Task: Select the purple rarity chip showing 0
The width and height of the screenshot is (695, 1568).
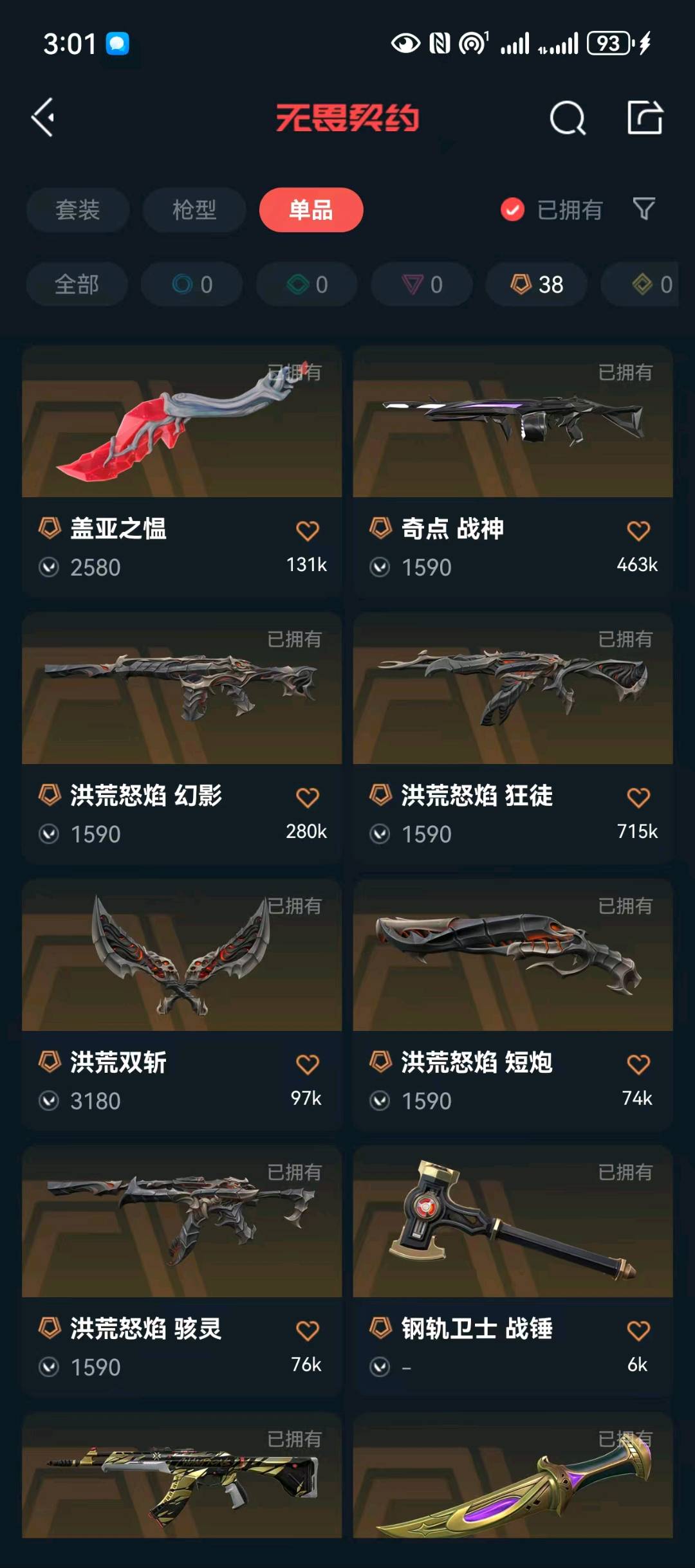Action: pos(422,284)
